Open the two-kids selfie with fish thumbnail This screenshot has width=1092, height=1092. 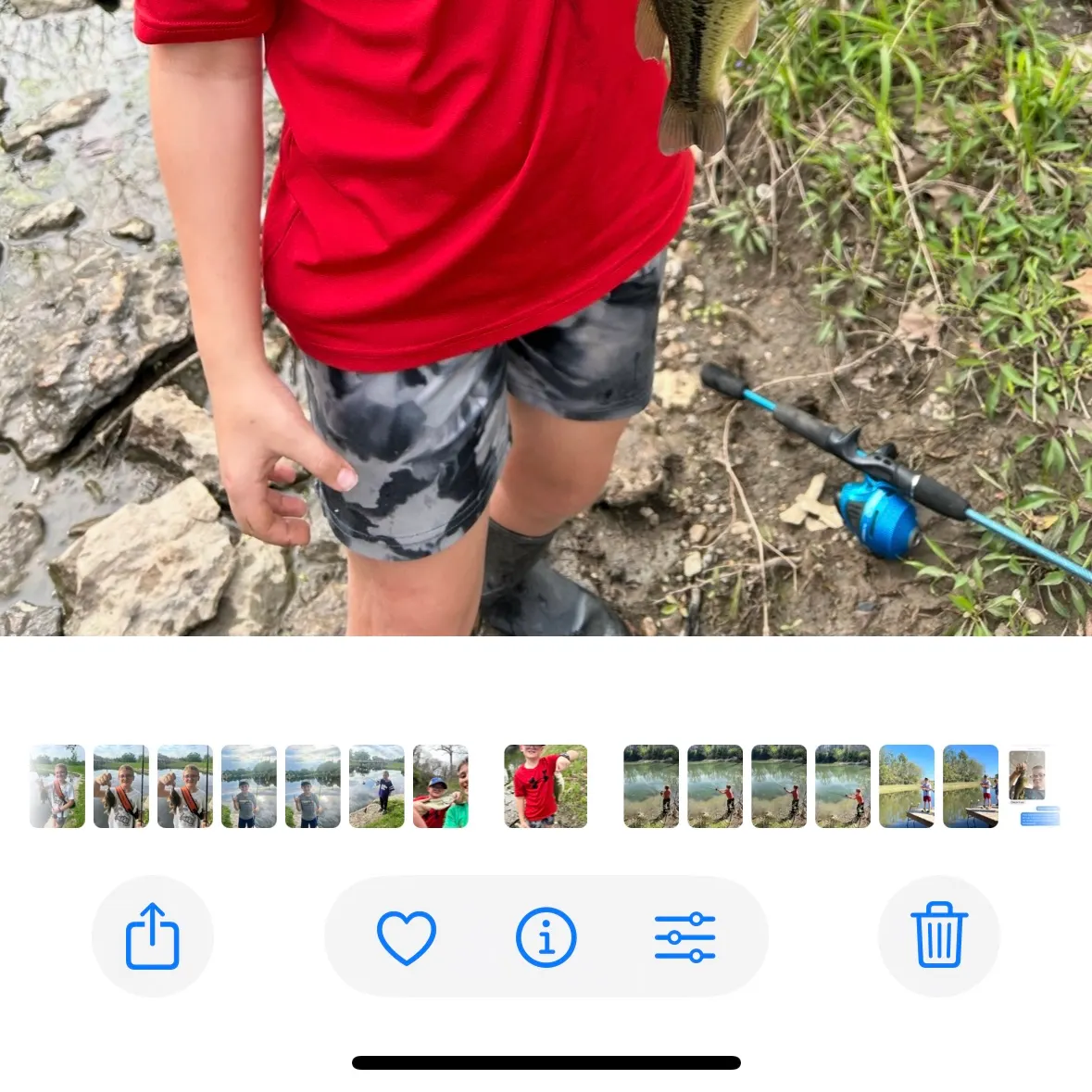[x=441, y=785]
